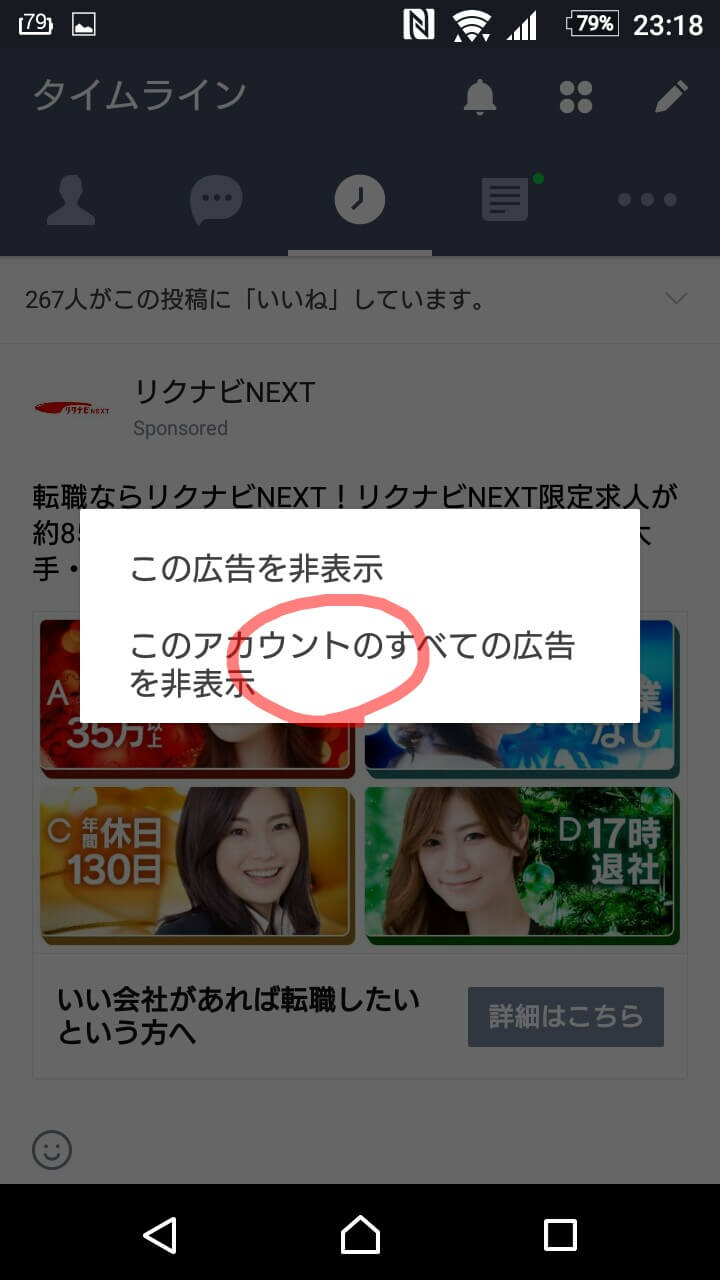The image size is (720, 1280).
Task: Select この広告を非表示
Action: tap(256, 568)
